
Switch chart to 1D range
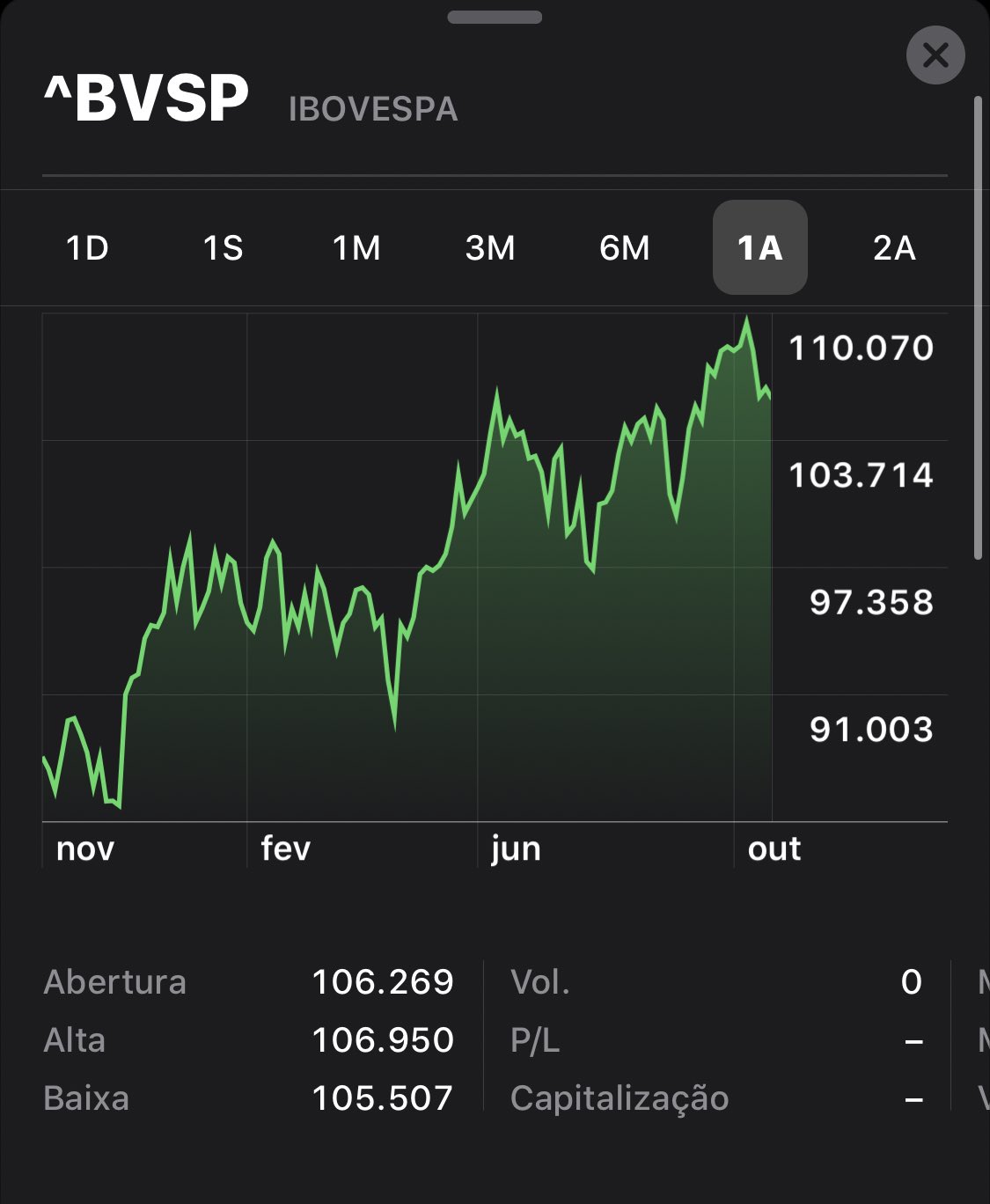[87, 248]
